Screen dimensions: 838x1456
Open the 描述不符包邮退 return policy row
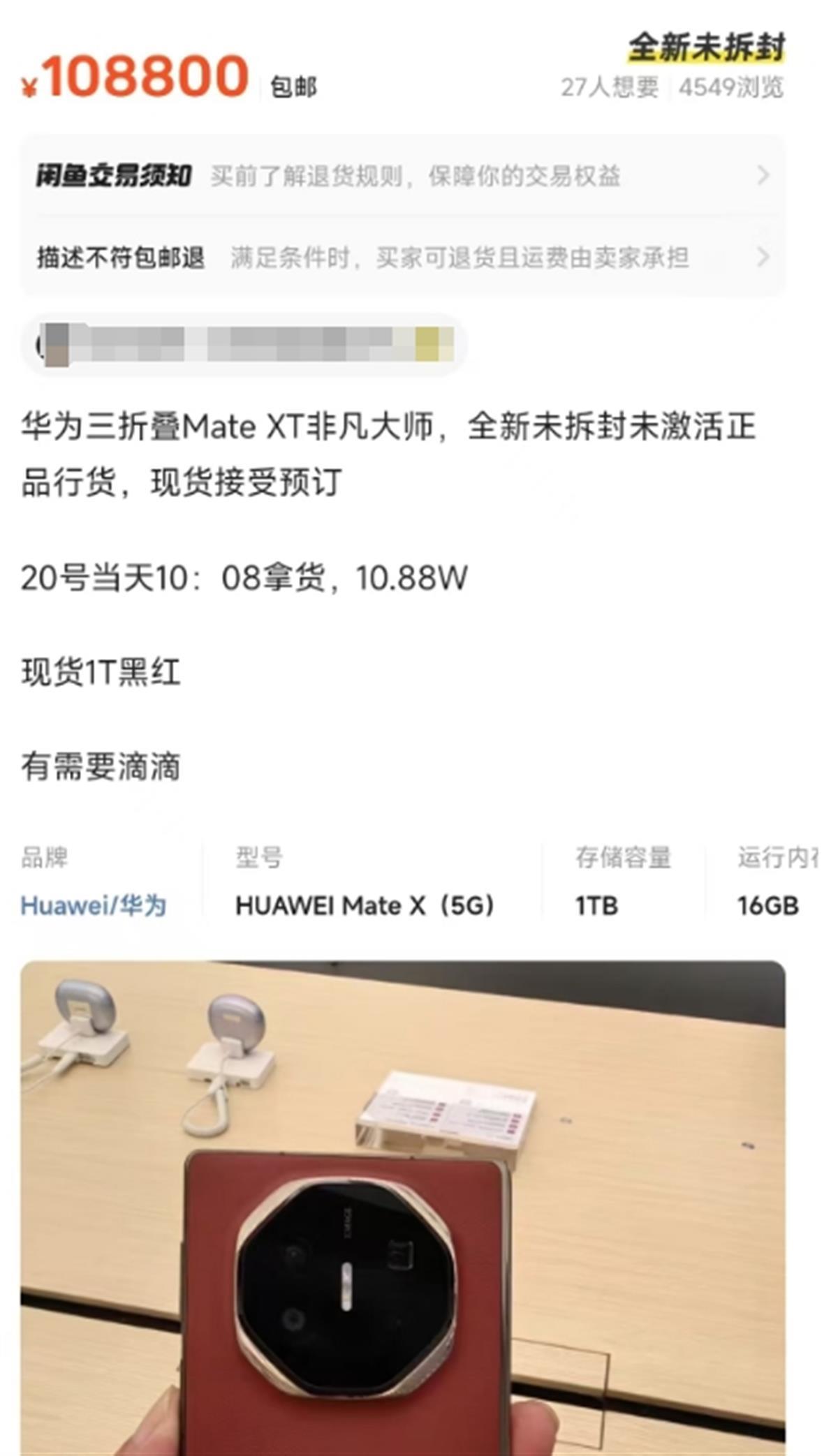point(402,258)
